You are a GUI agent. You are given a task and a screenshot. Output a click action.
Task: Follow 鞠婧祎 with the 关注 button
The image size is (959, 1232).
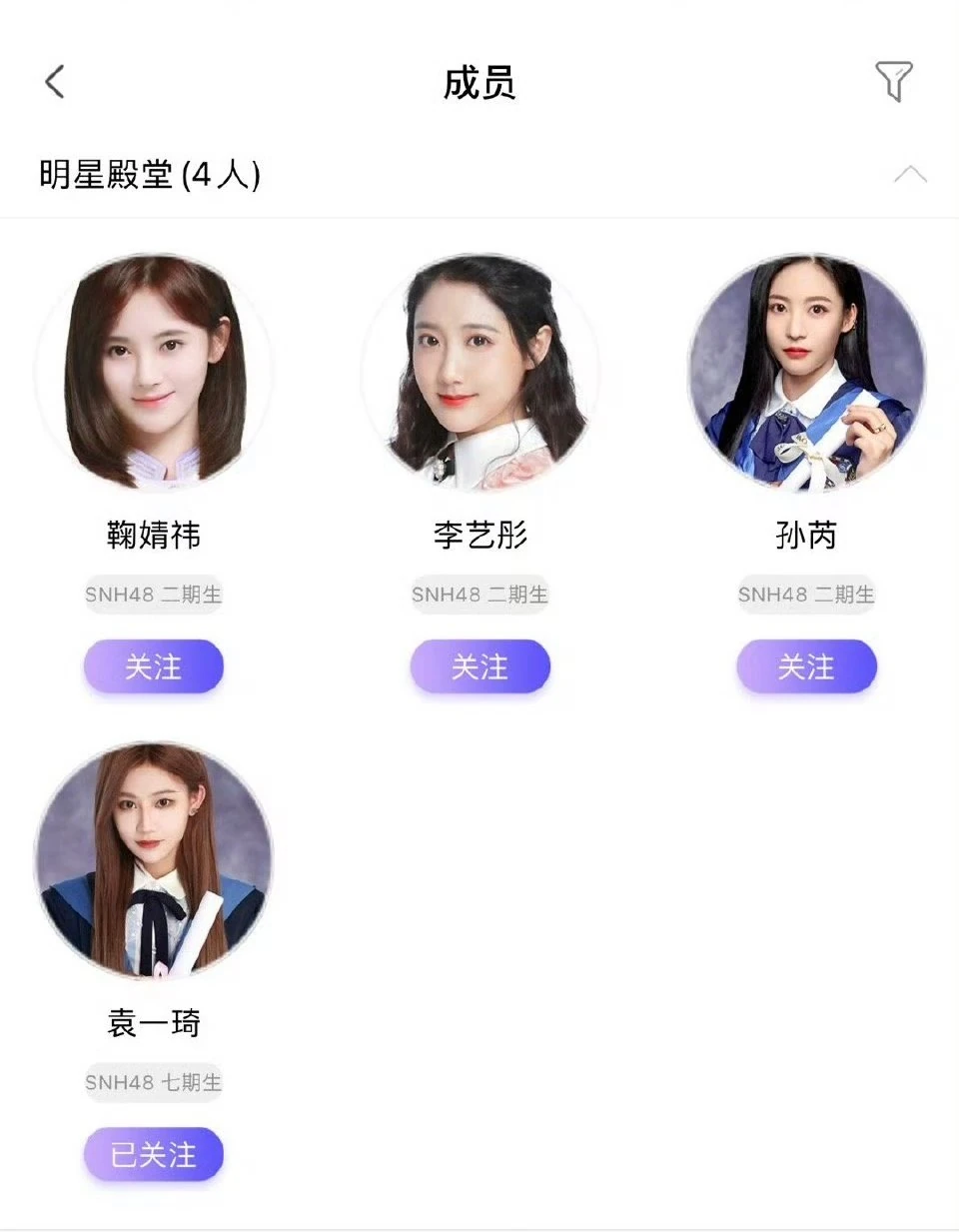(153, 666)
